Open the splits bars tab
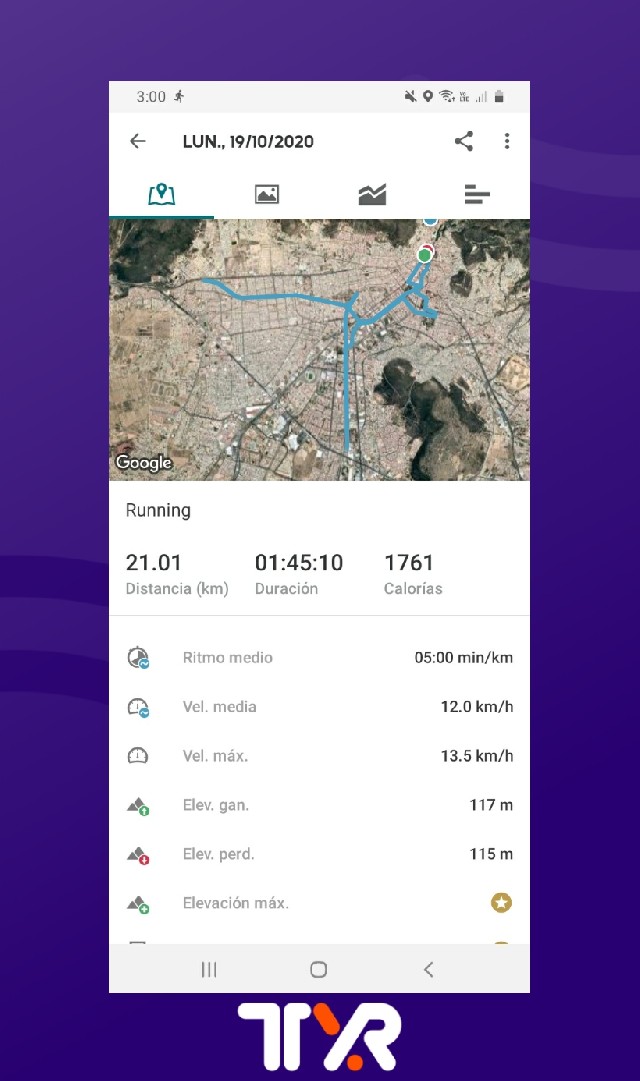 click(x=477, y=194)
